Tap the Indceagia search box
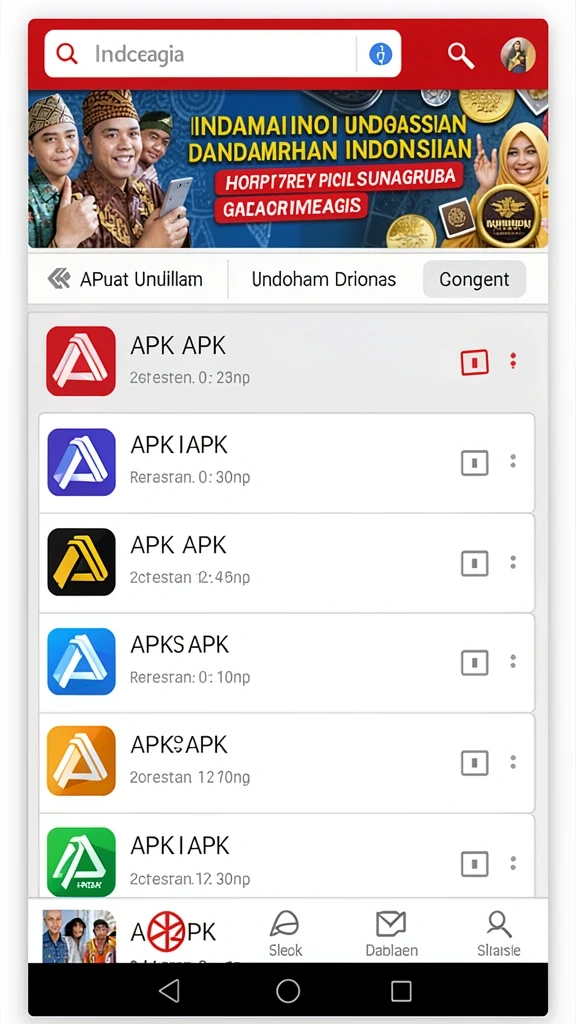The width and height of the screenshot is (576, 1024). [222, 54]
